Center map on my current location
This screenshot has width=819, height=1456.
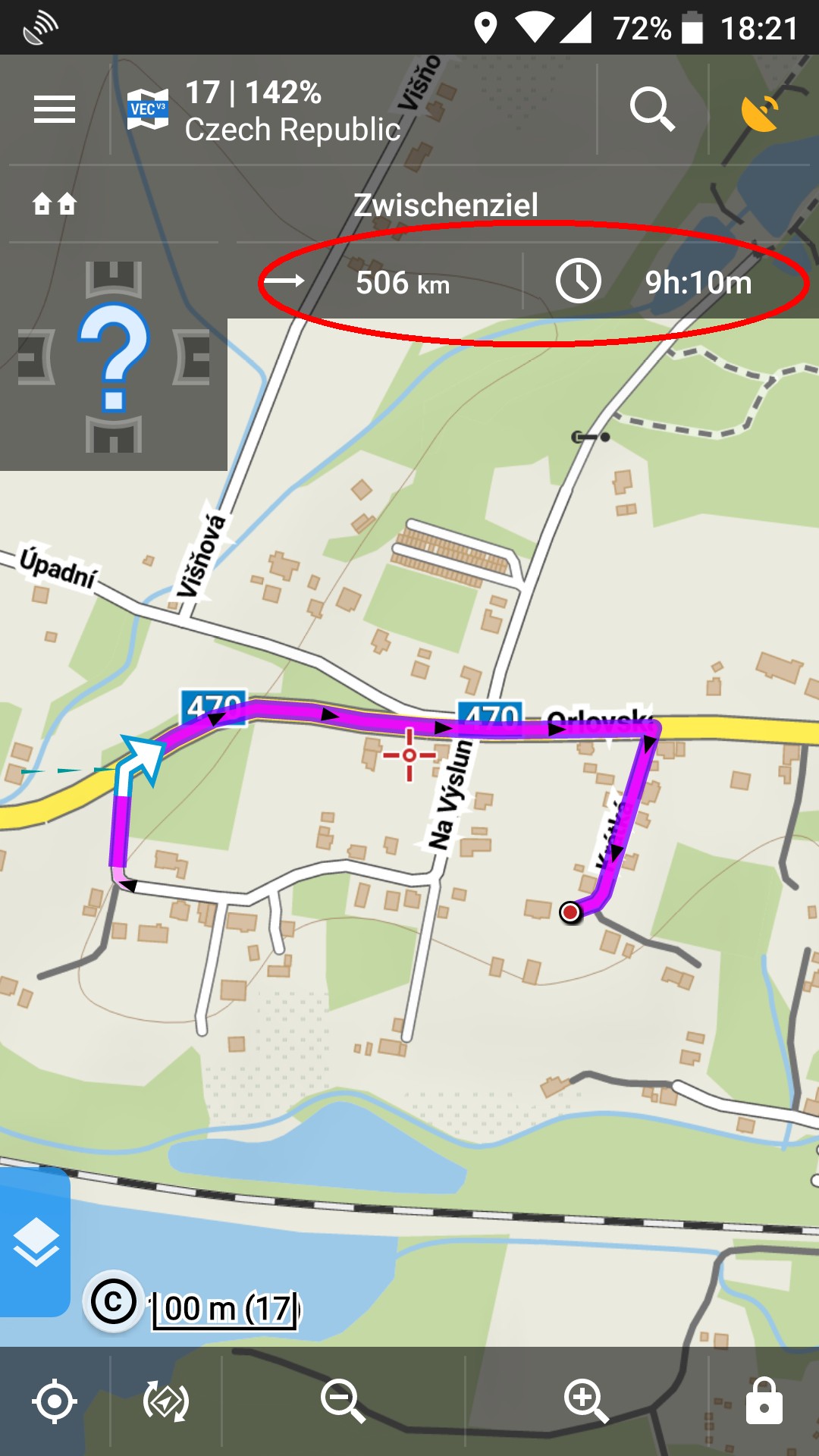[55, 1401]
